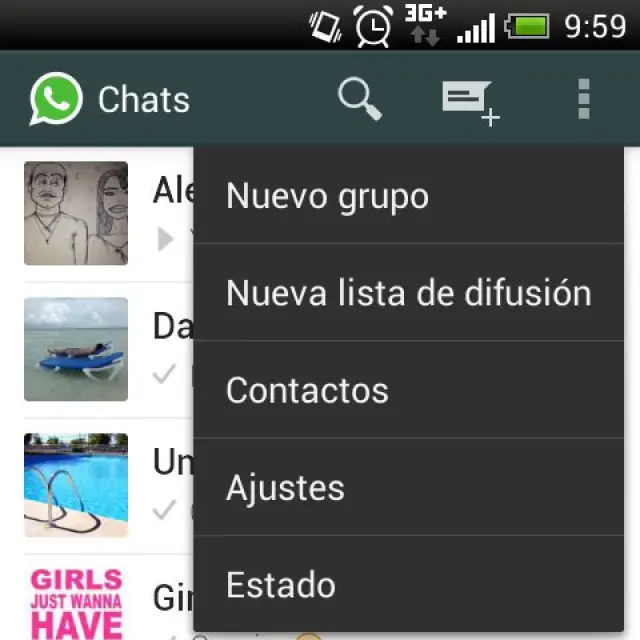Choose Nueva lista de difusión

point(408,293)
